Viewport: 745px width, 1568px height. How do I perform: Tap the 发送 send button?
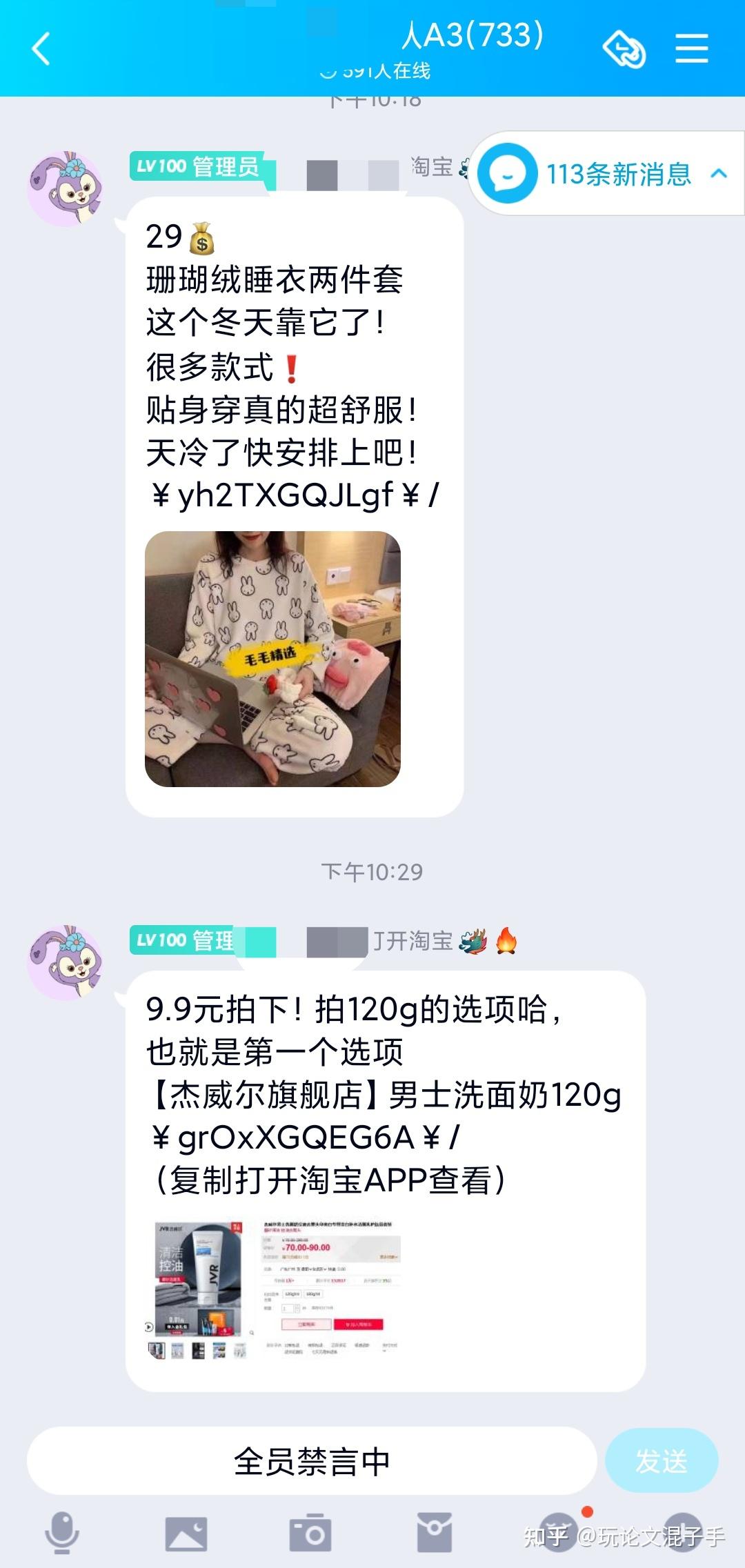662,1460
